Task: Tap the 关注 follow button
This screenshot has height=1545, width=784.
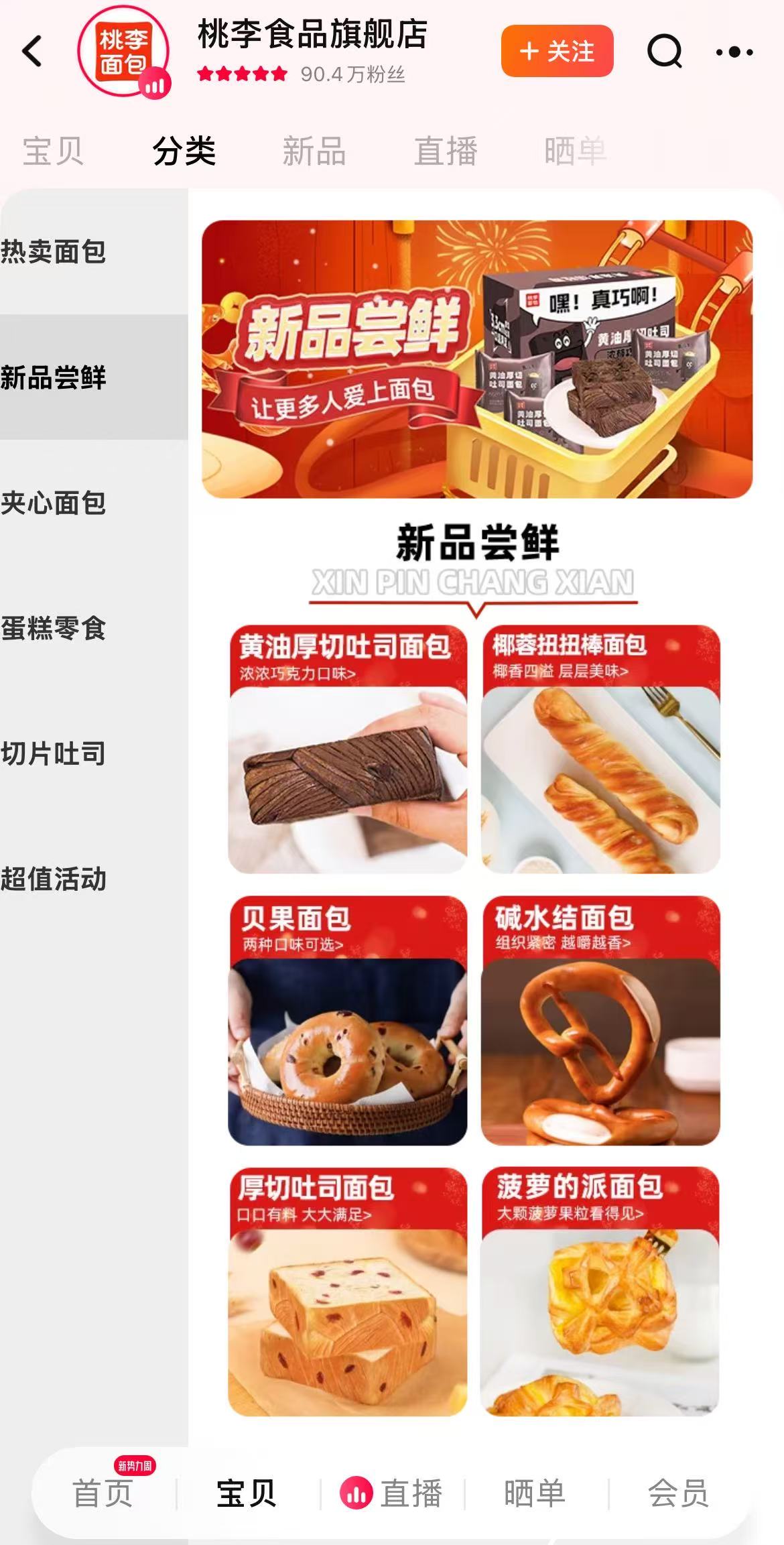Action: (557, 52)
